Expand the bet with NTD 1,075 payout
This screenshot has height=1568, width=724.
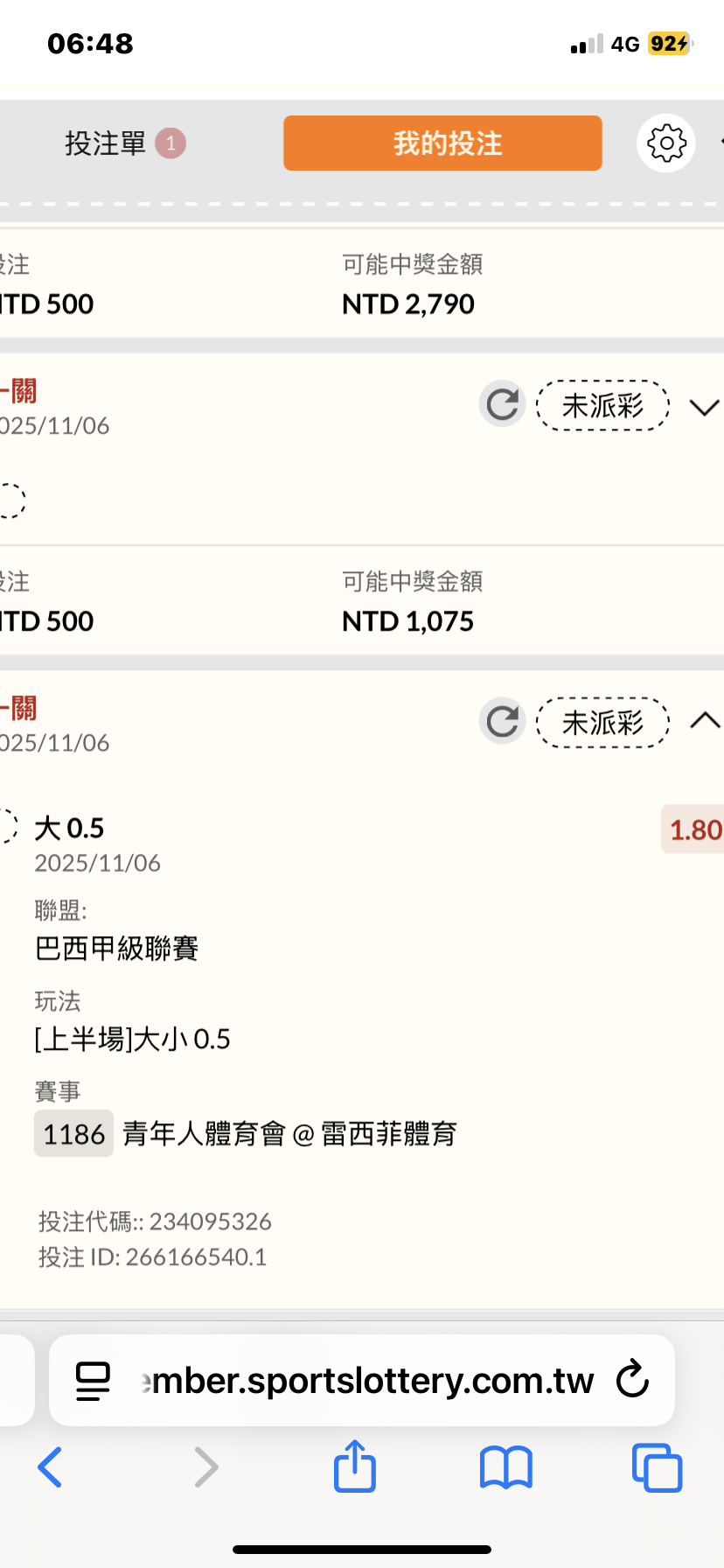[x=704, y=407]
